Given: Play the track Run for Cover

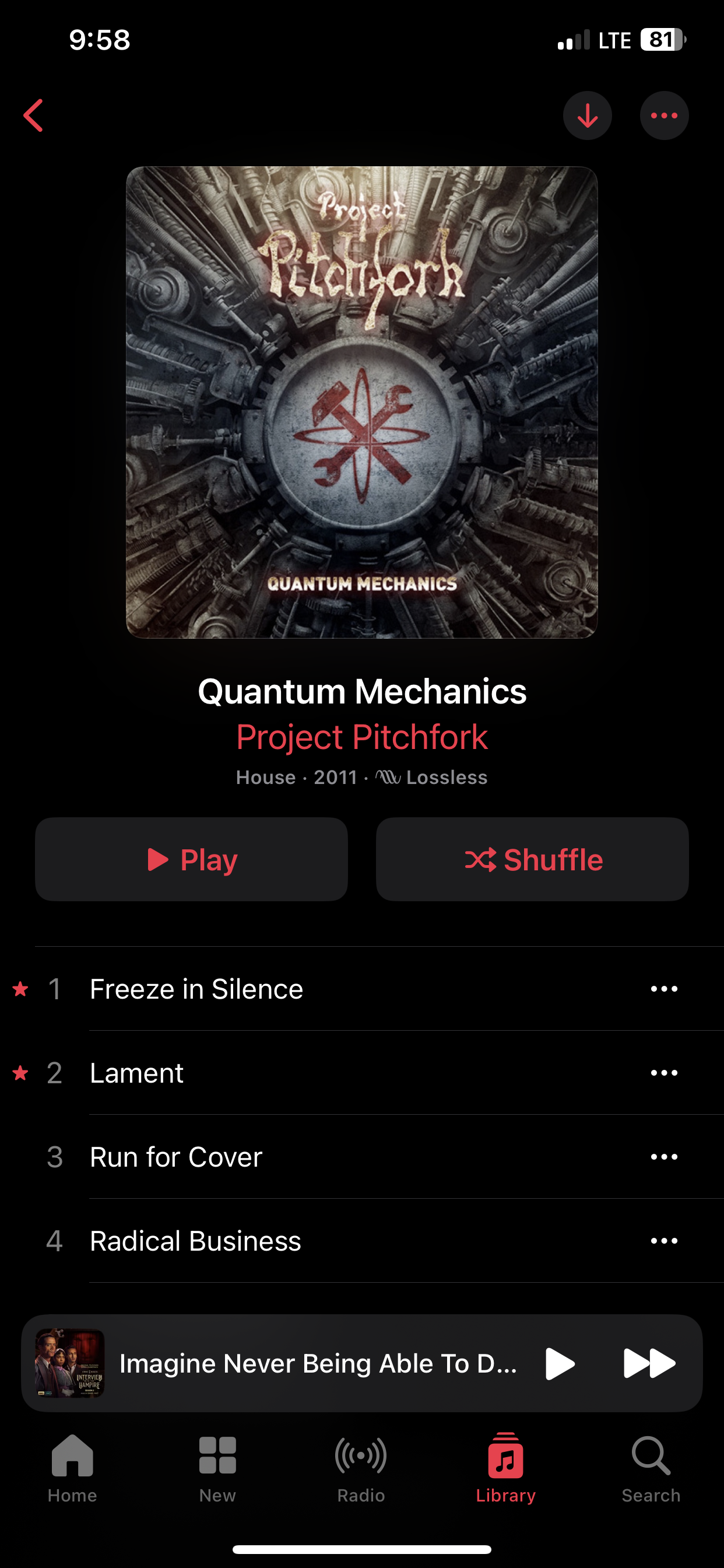Looking at the screenshot, I should (176, 1157).
